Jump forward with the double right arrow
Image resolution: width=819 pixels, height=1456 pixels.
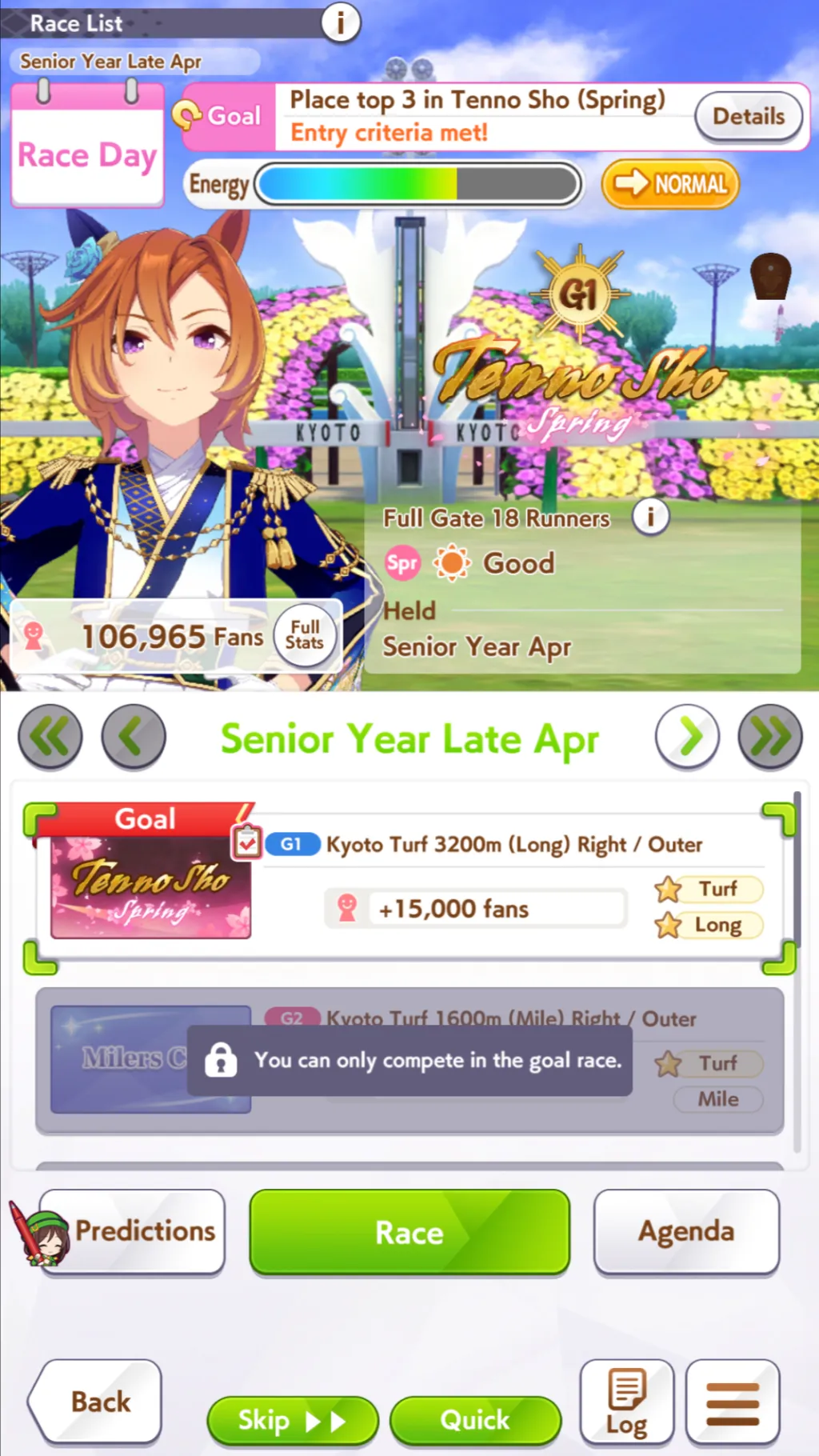(x=768, y=737)
